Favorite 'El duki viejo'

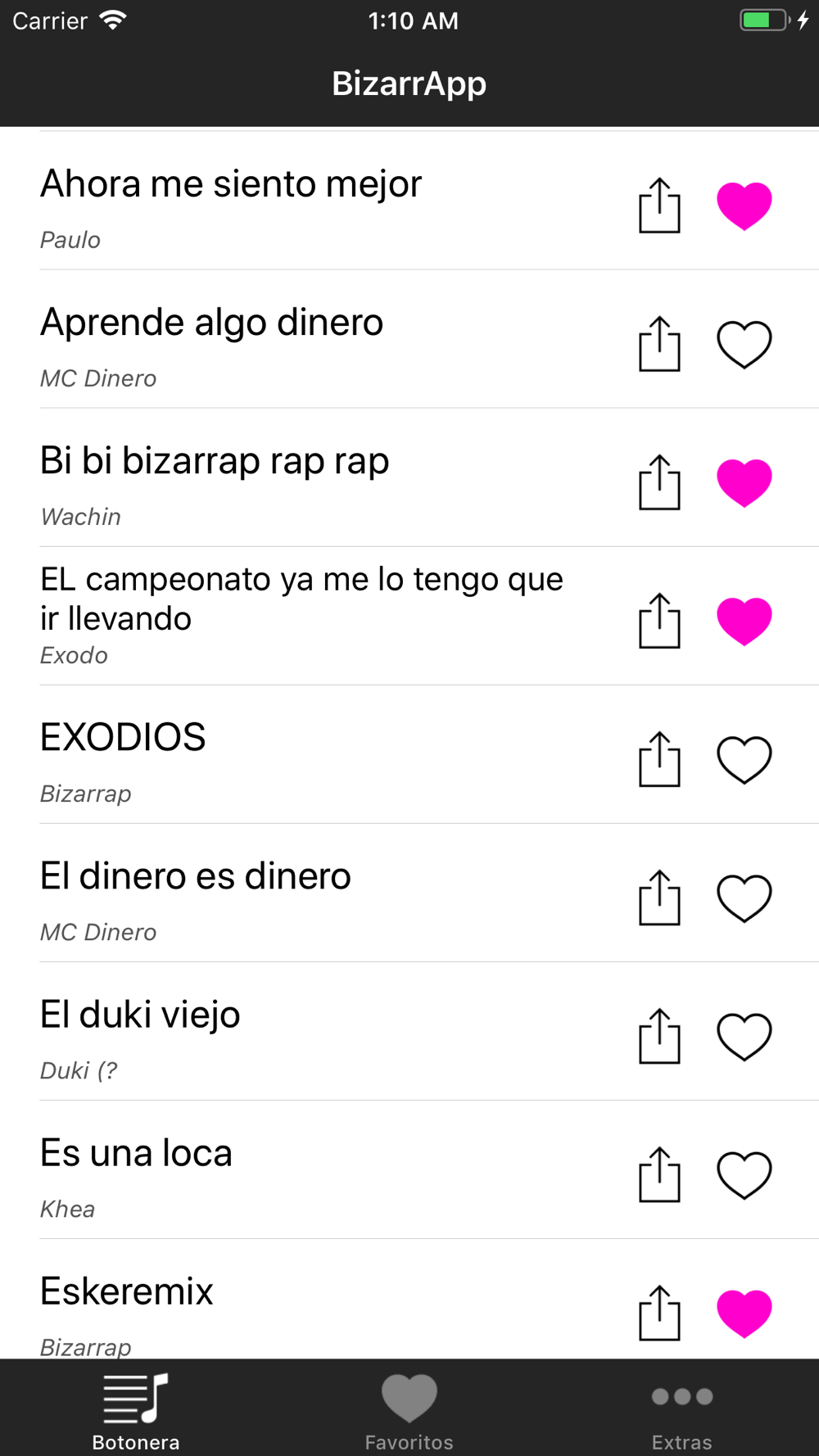[x=744, y=1036]
